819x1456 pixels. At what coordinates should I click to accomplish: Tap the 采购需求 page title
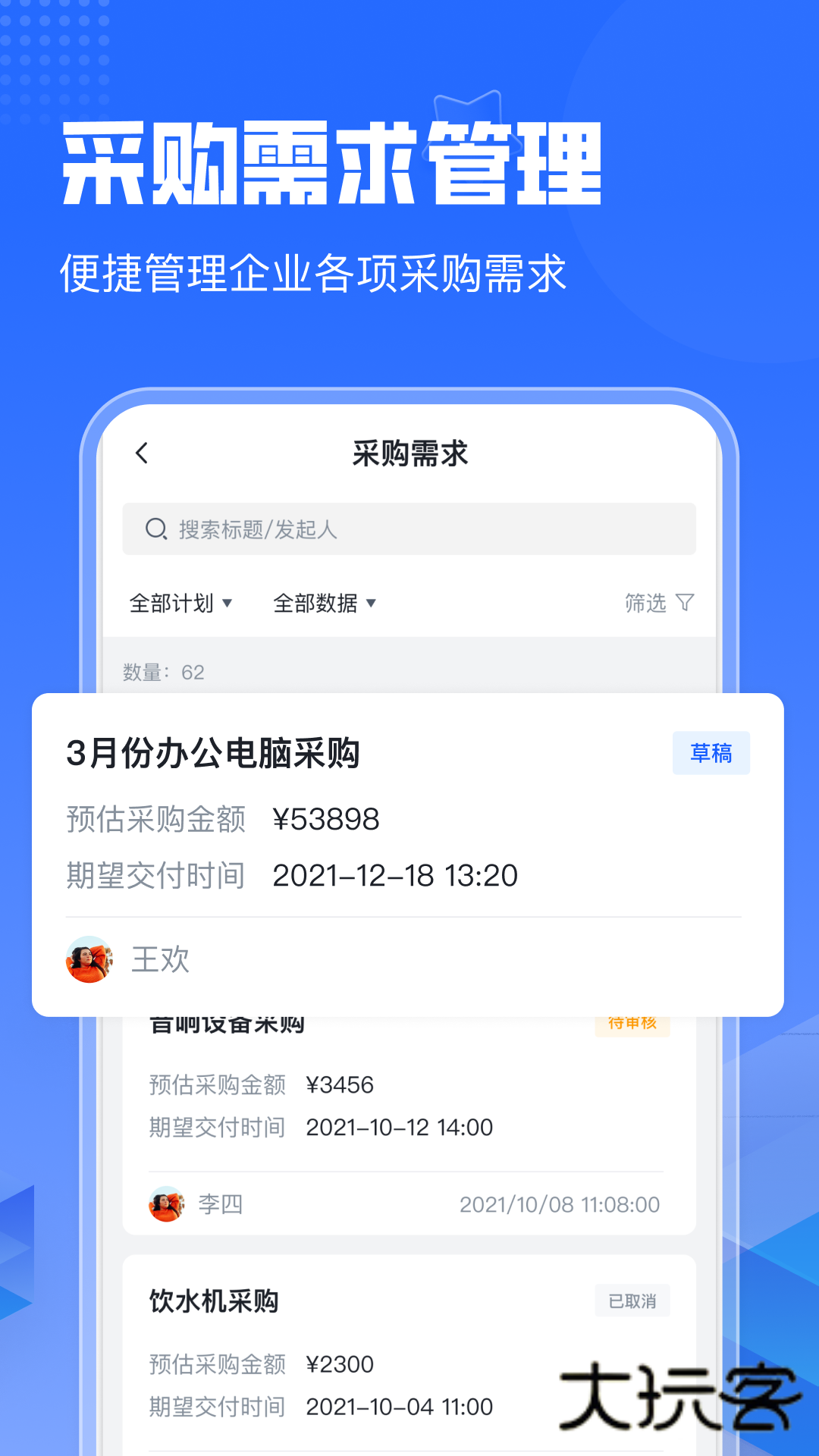tap(409, 453)
